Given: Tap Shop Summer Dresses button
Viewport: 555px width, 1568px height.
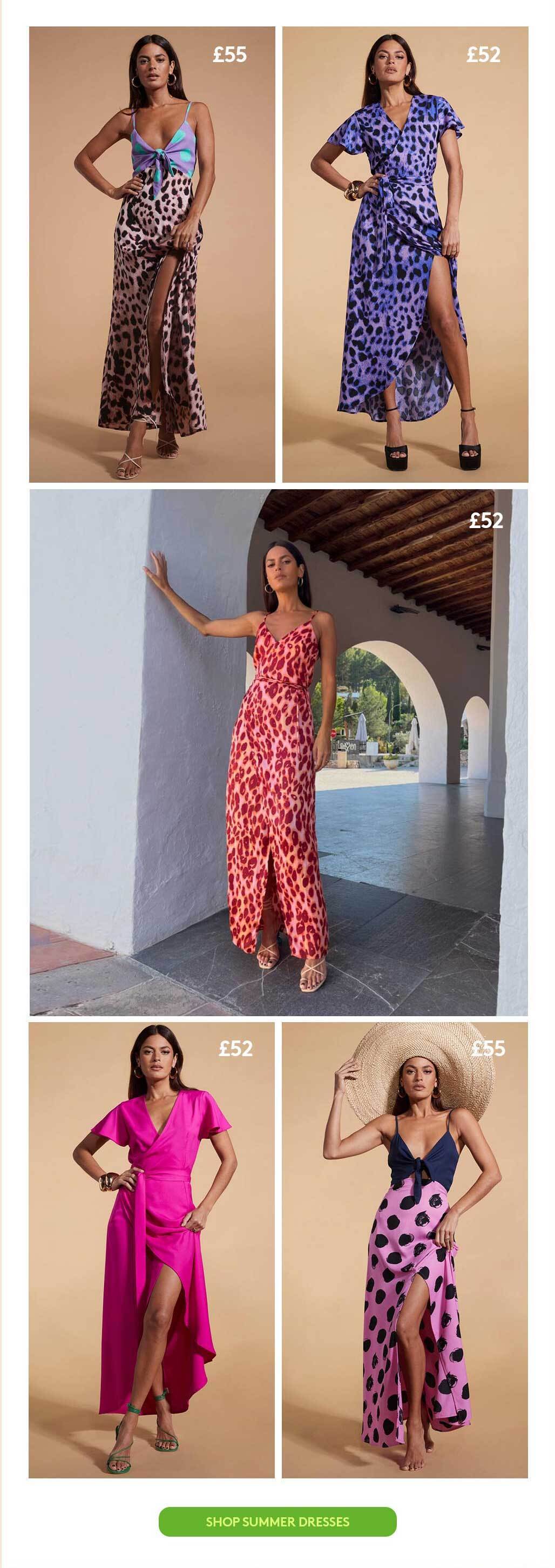Looking at the screenshot, I should coord(277,1522).
